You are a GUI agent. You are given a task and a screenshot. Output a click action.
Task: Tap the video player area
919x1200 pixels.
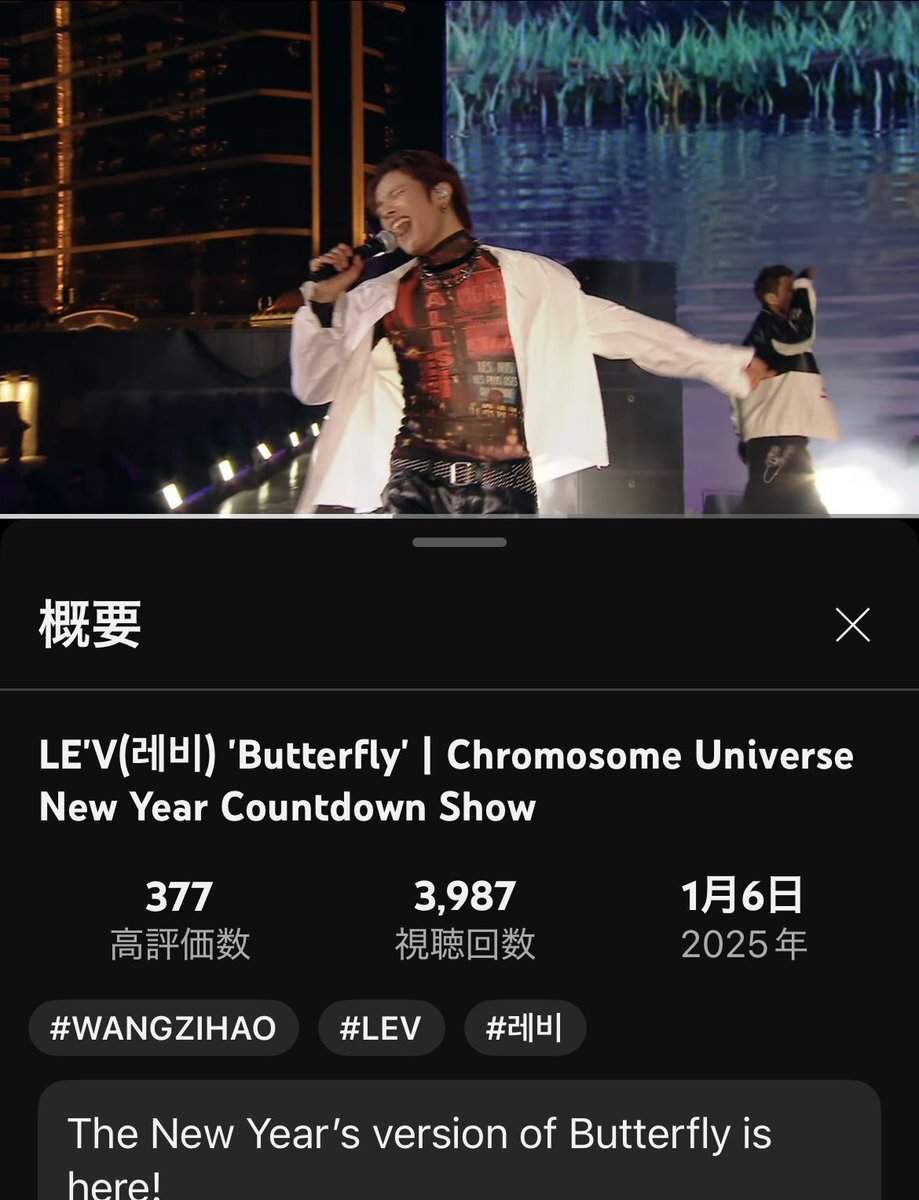[x=459, y=257]
